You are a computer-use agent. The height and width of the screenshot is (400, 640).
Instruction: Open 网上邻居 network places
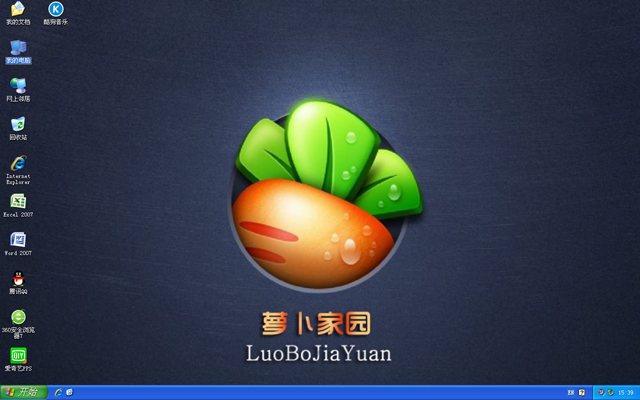tap(18, 86)
